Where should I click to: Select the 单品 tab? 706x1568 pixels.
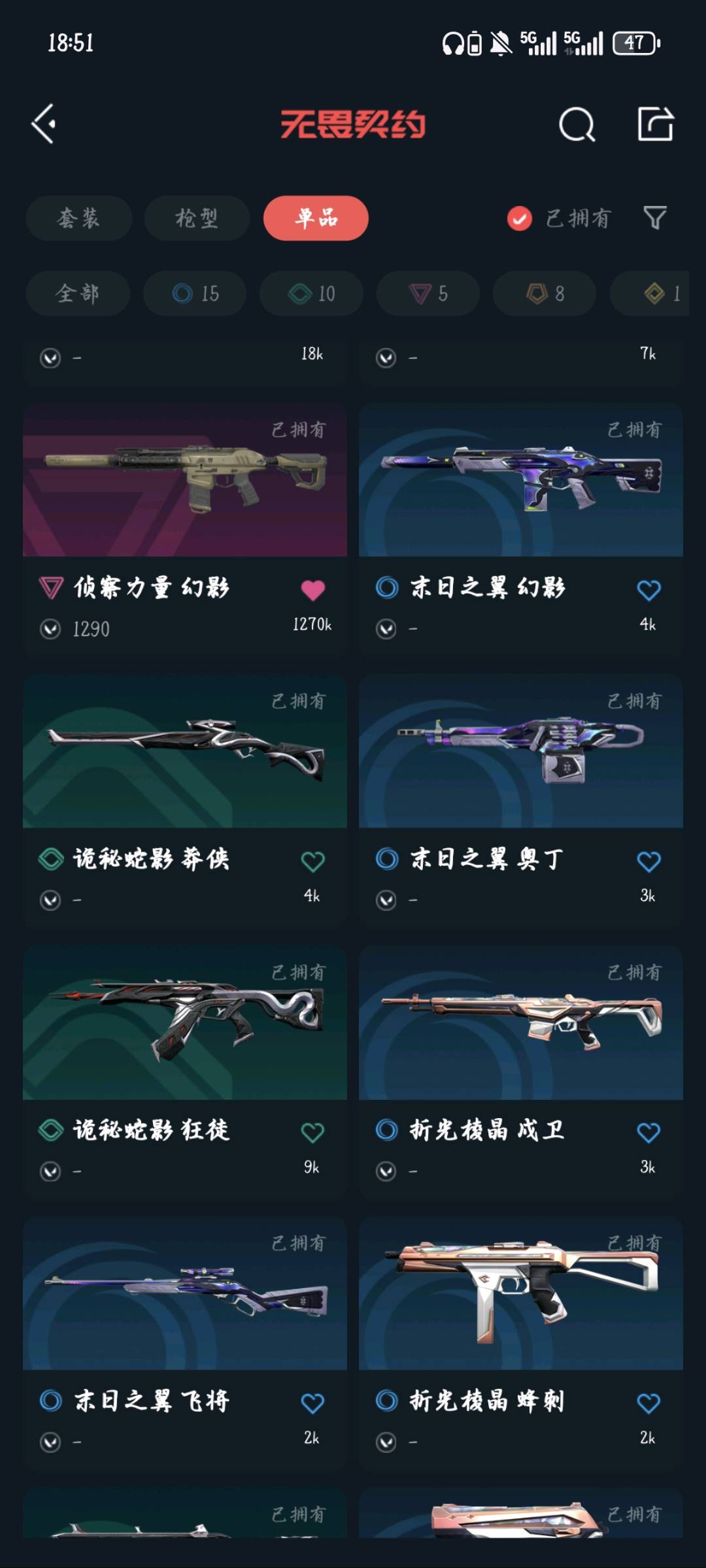(x=316, y=218)
